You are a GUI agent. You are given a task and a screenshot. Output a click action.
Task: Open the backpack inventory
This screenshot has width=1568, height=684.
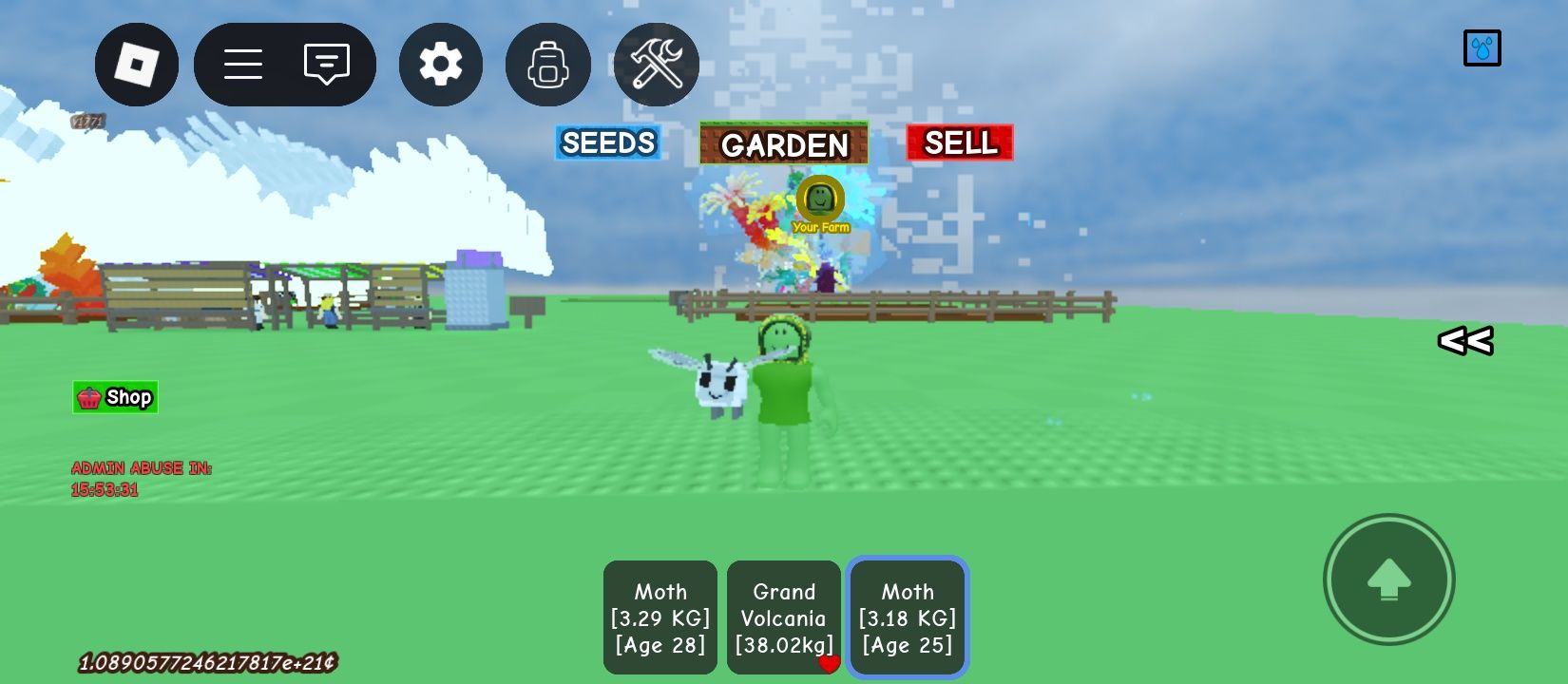pyautogui.click(x=548, y=65)
